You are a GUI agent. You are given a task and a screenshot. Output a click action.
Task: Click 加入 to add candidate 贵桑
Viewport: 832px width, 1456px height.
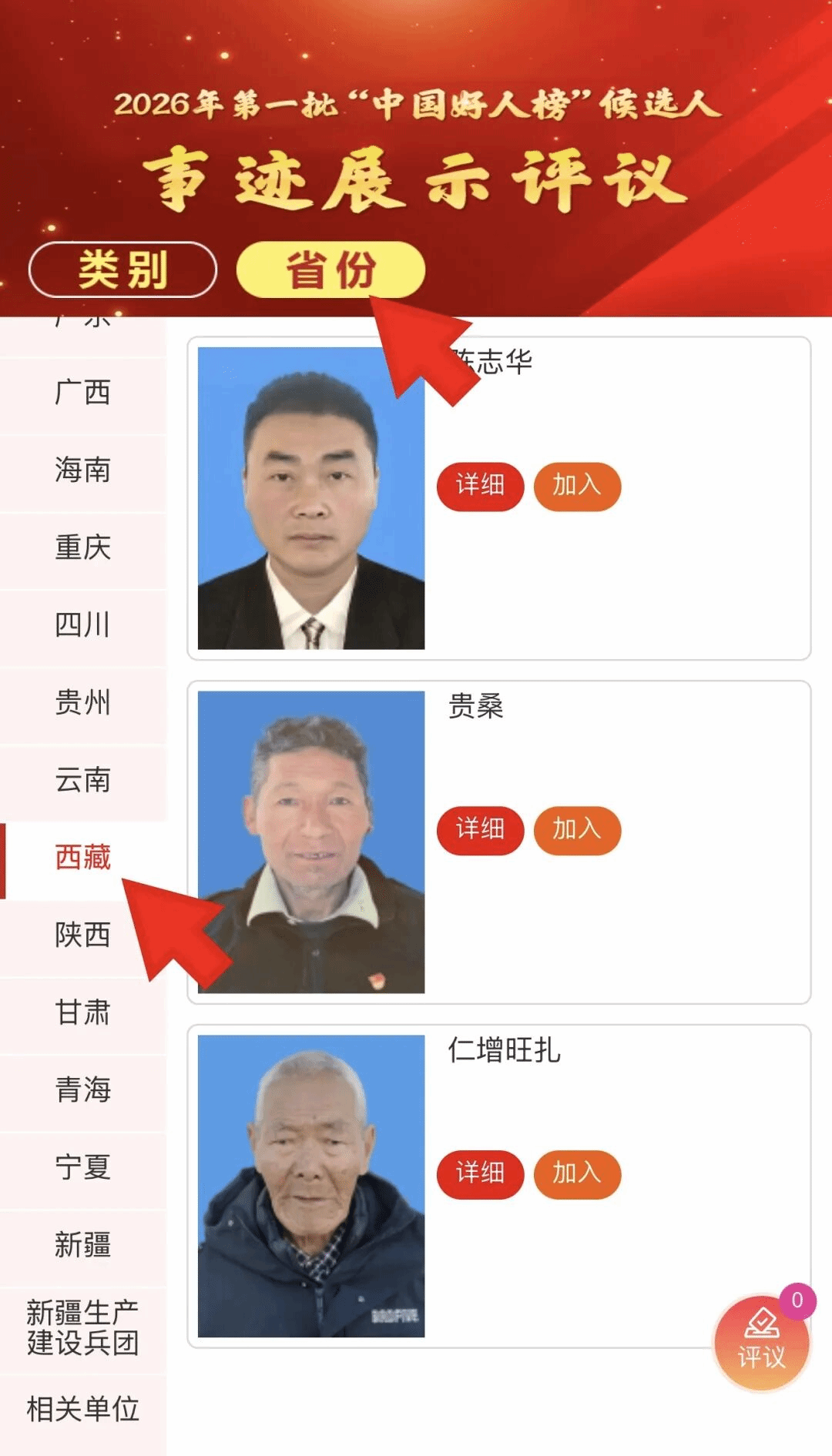pos(579,829)
